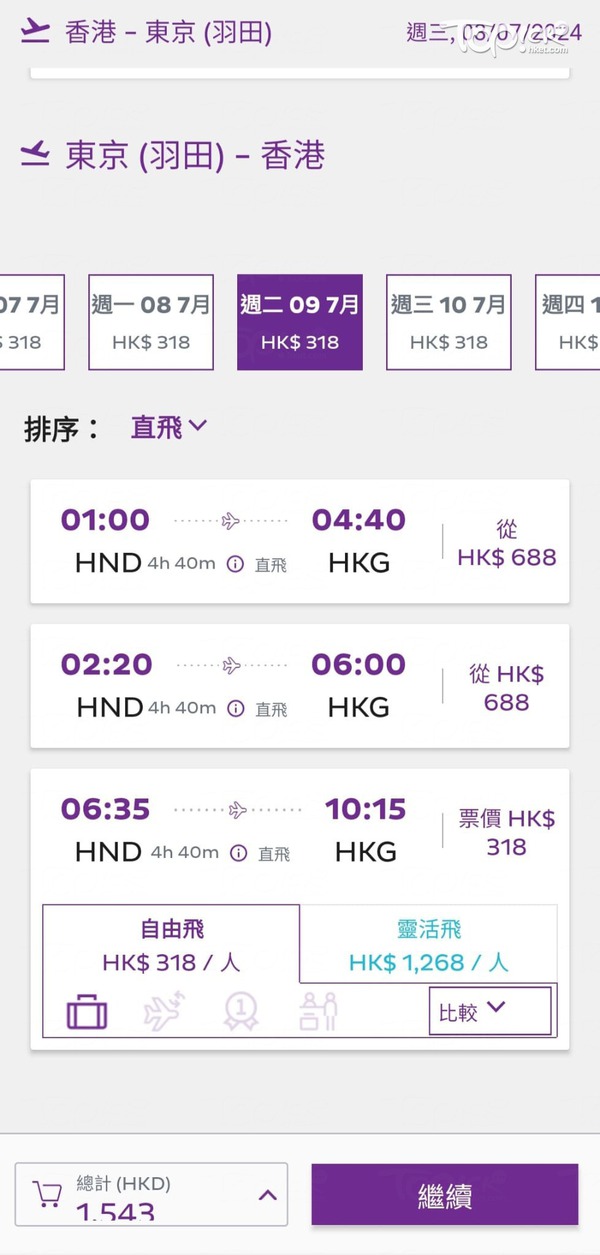Tap the info icon on the 01:00 flight

(235, 564)
